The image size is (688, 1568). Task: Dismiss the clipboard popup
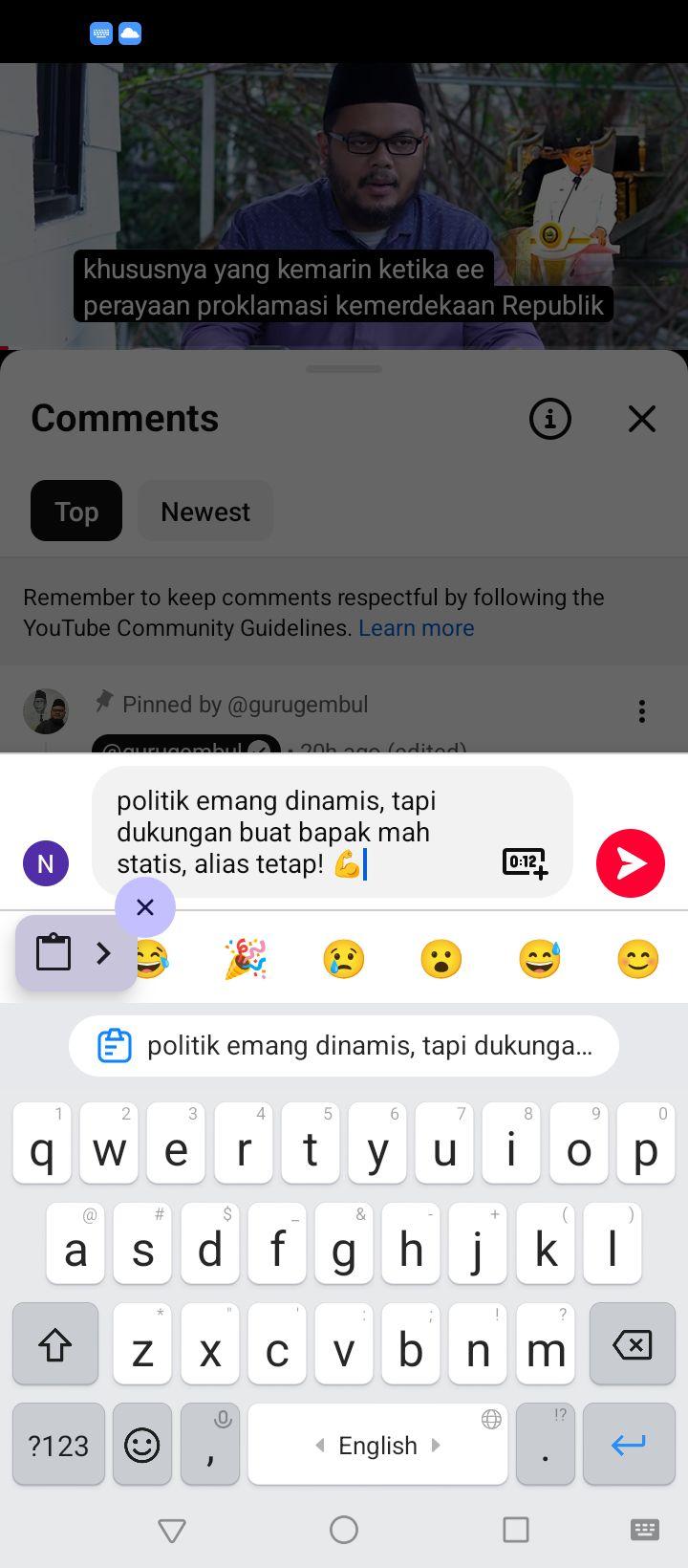click(145, 907)
